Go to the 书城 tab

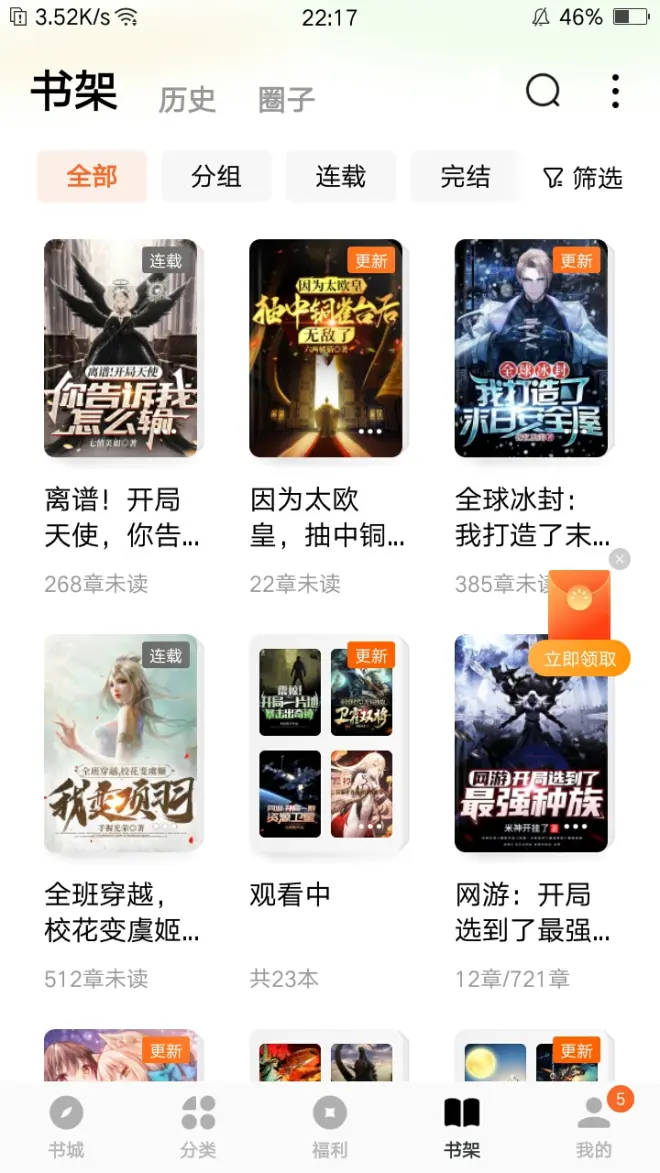click(66, 1126)
